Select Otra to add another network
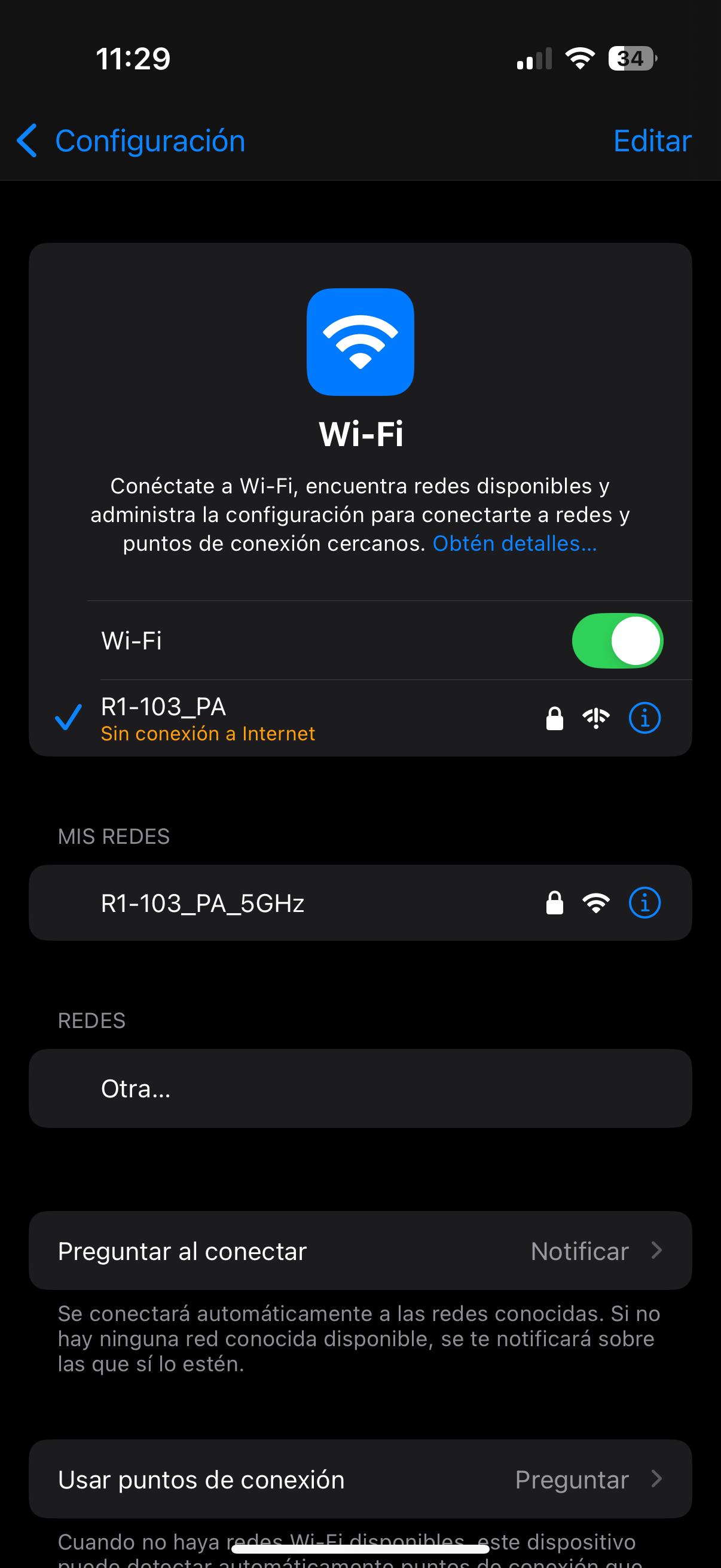Image resolution: width=721 pixels, height=1568 pixels. click(x=136, y=1088)
